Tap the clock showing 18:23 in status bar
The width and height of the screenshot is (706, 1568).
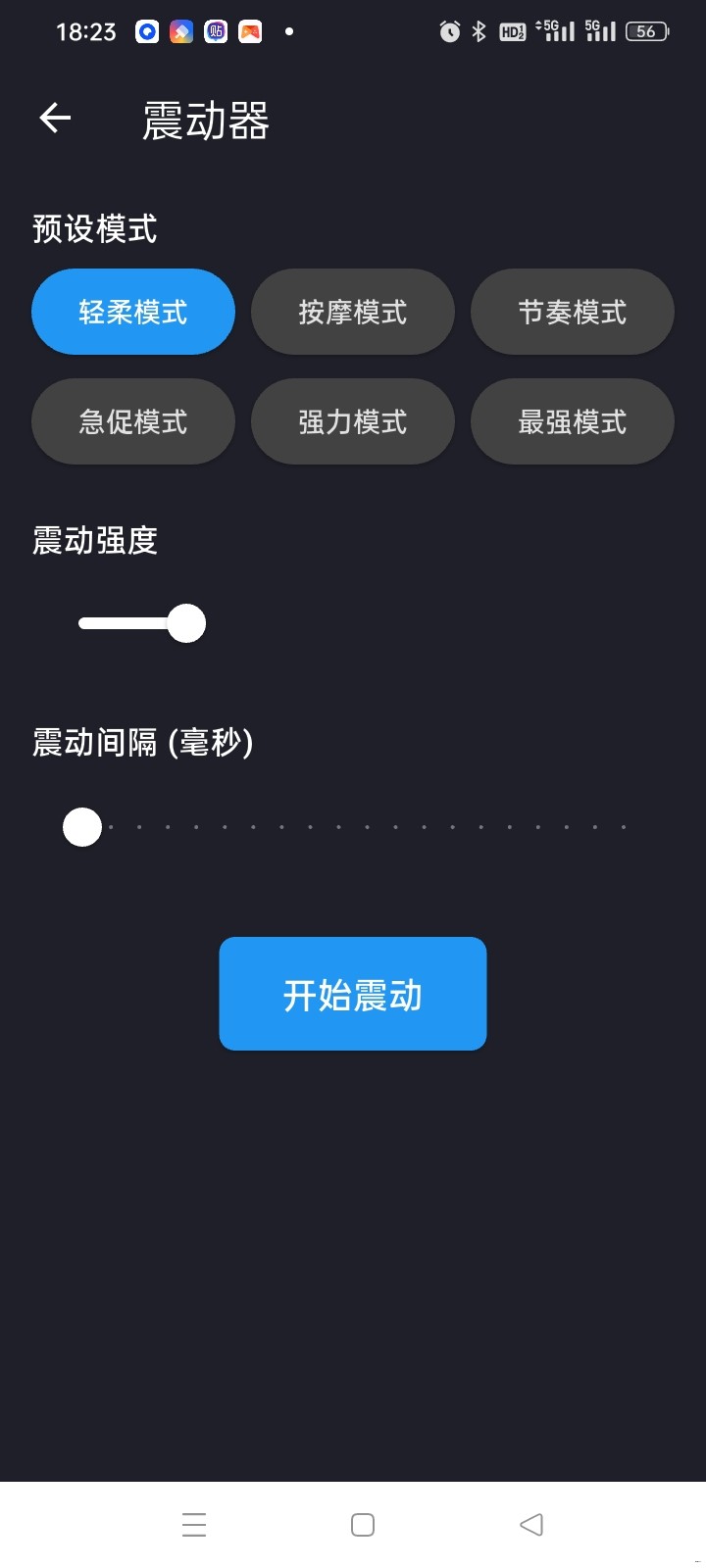pos(85,31)
